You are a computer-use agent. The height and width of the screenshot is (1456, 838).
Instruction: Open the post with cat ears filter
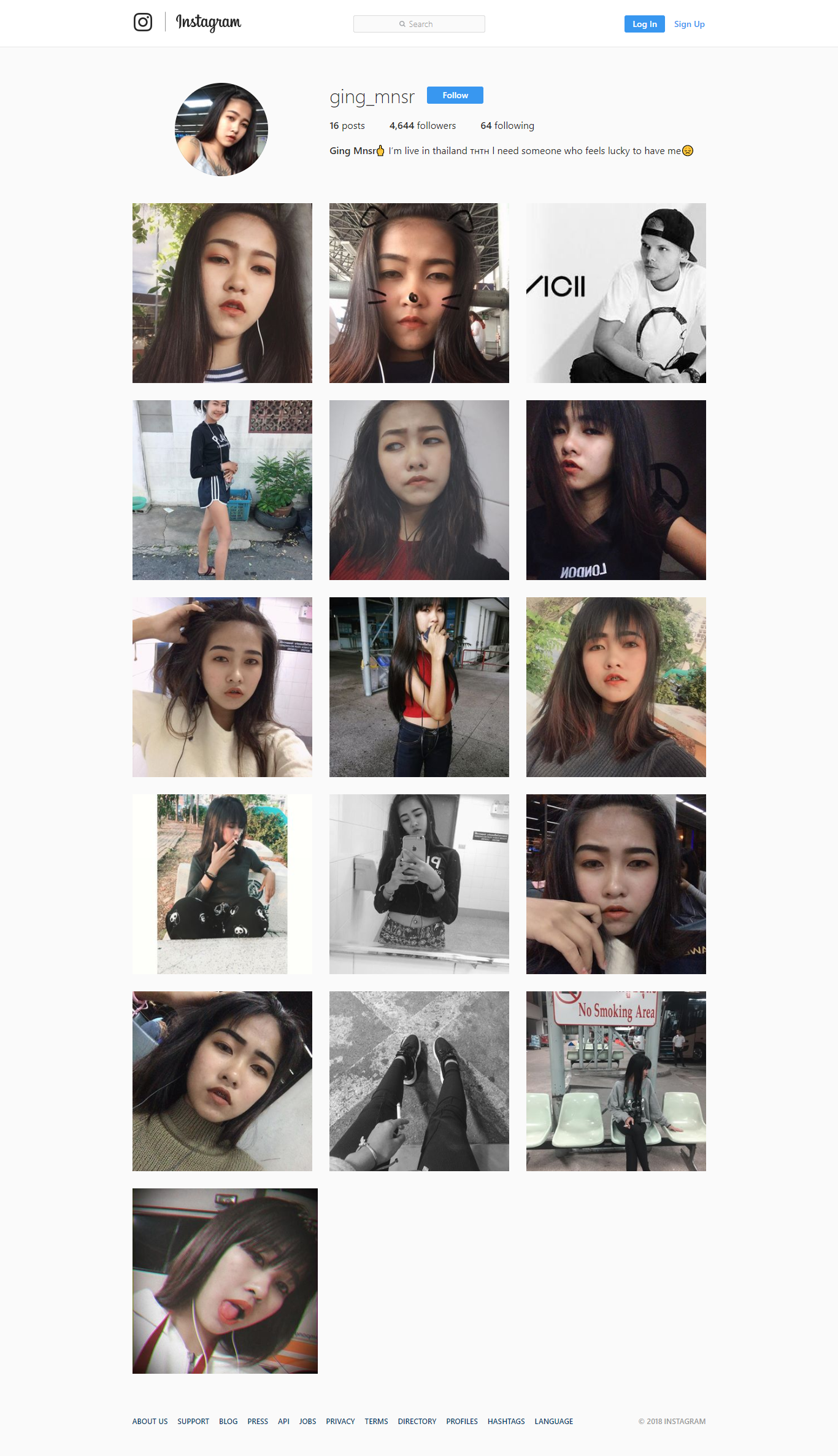coord(419,293)
